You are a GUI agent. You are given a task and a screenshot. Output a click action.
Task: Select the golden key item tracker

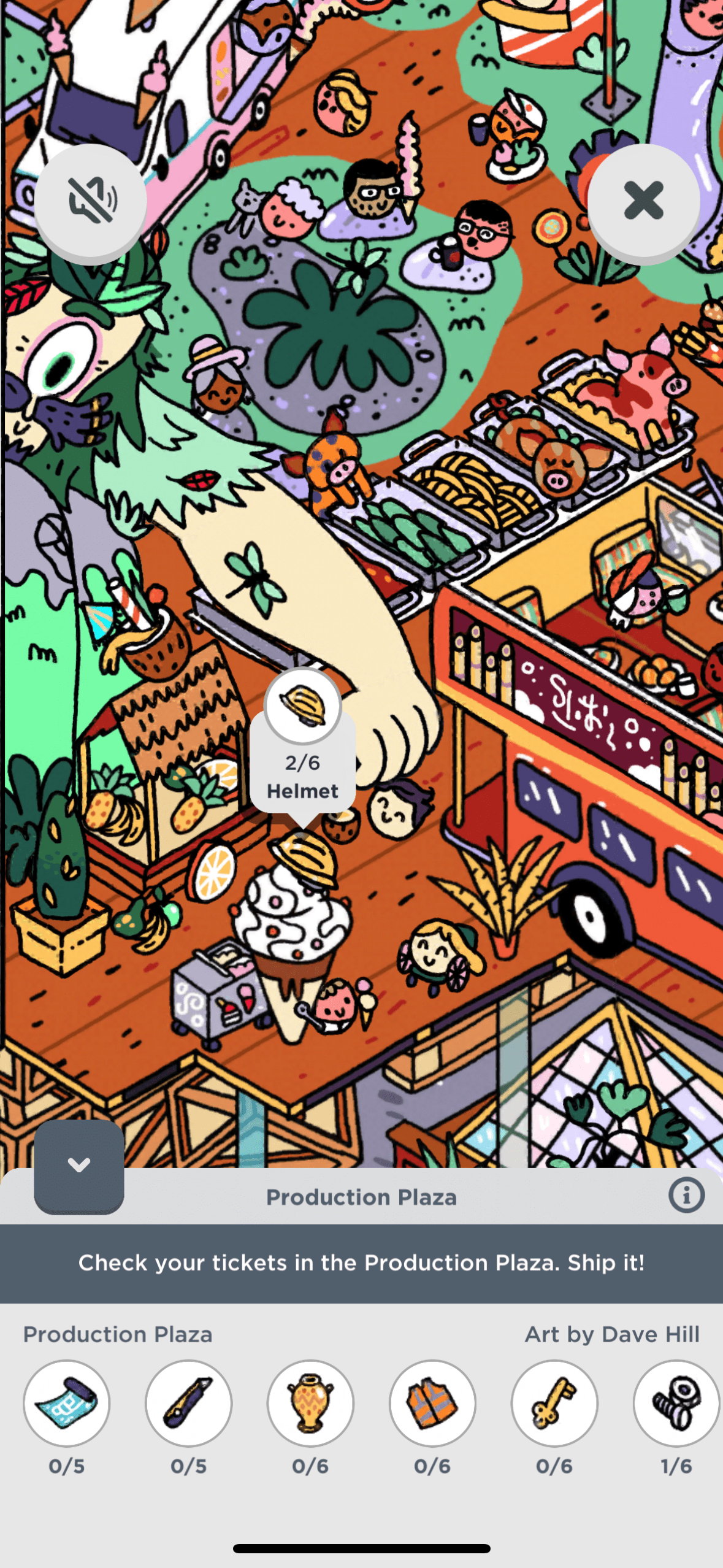554,1404
